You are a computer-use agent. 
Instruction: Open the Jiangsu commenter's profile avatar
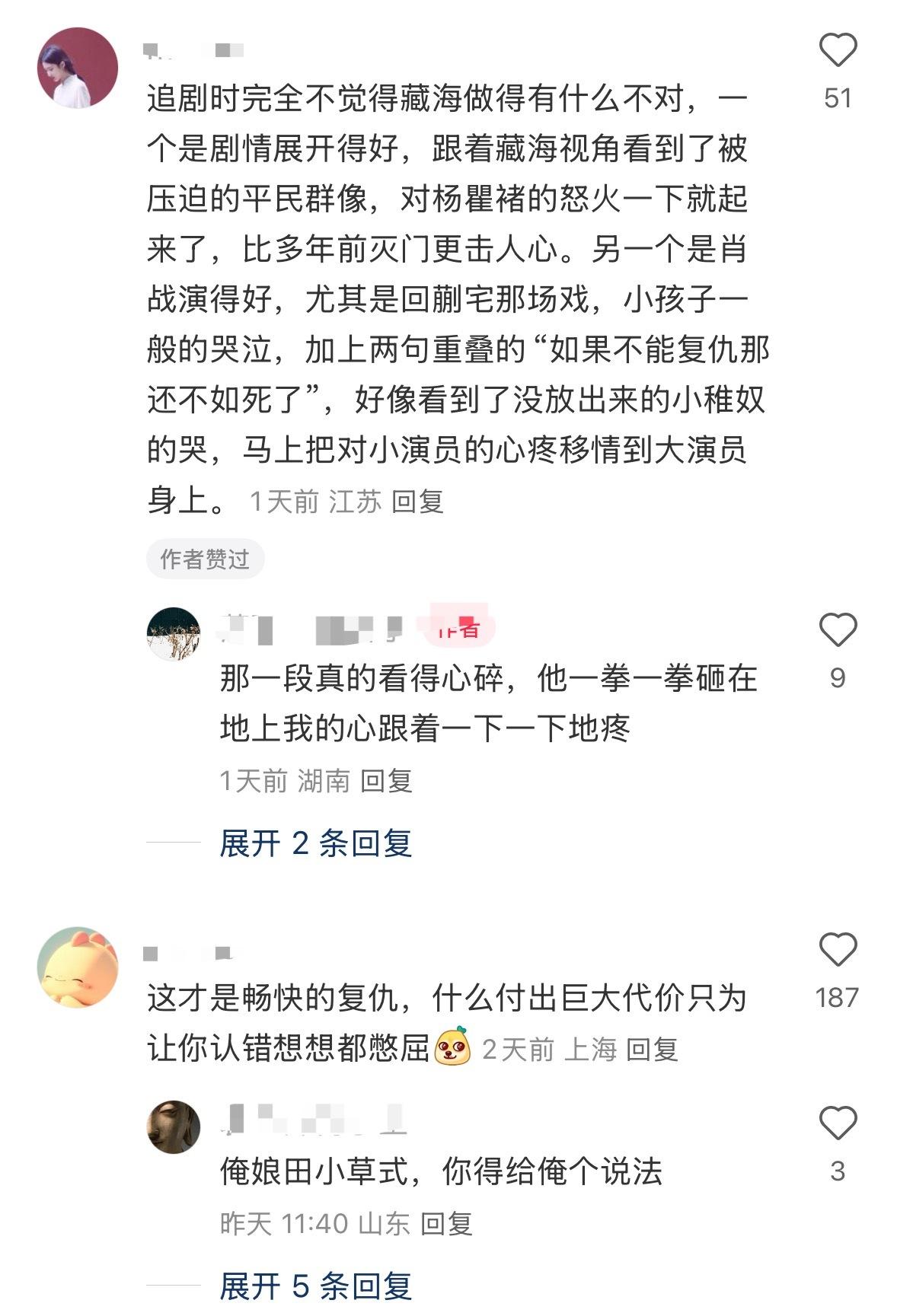[x=78, y=68]
